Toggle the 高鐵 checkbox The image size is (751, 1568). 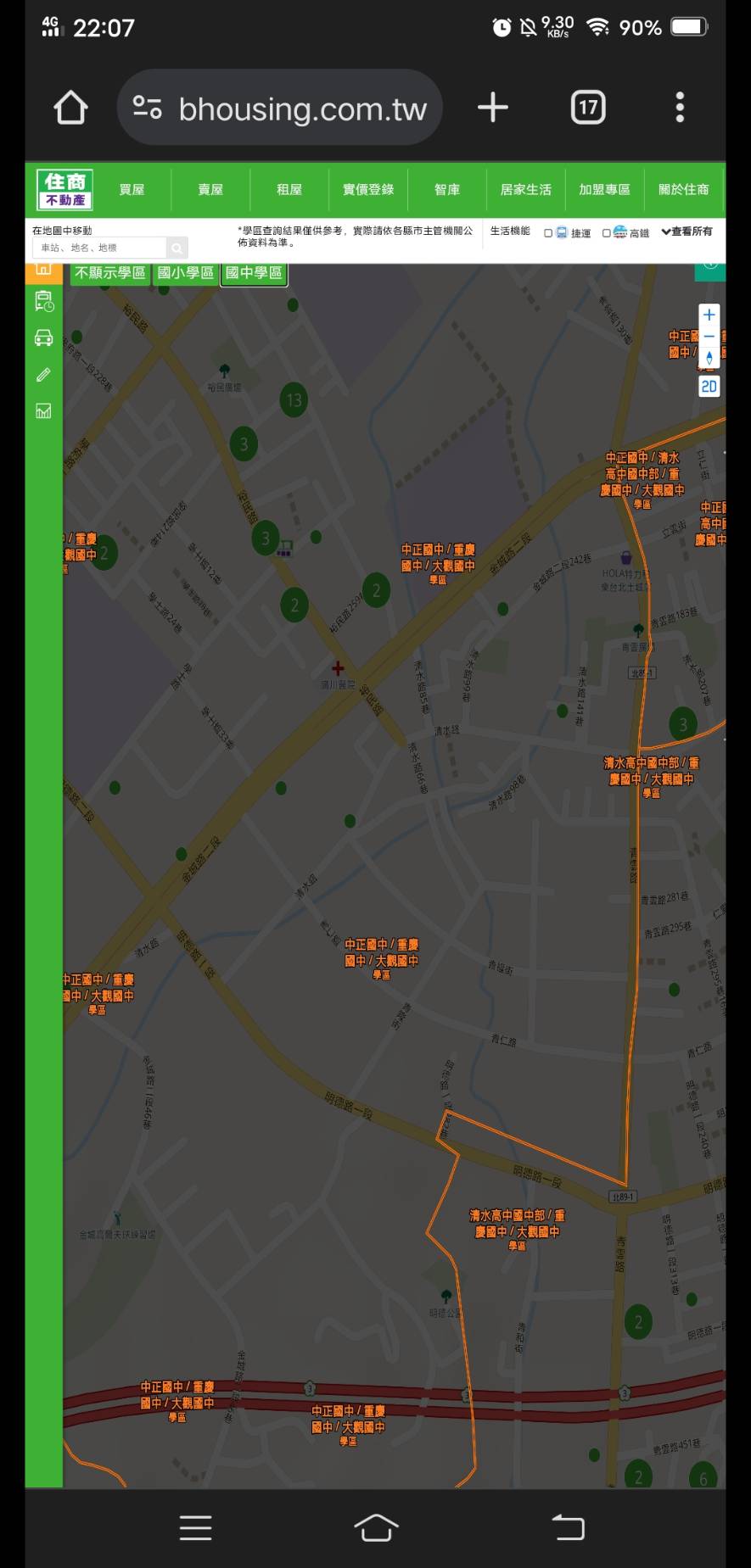pos(606,232)
